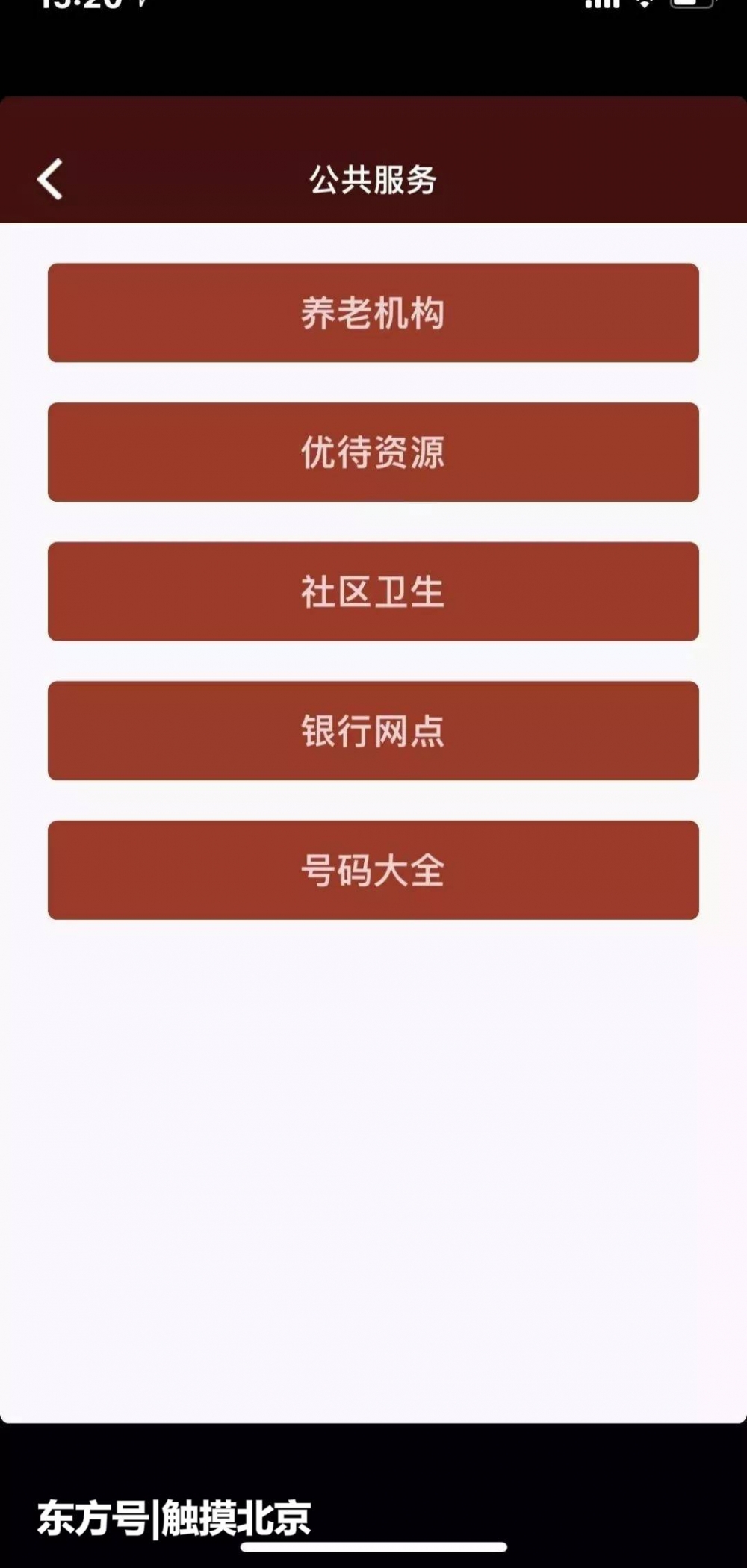The height and width of the screenshot is (1568, 747).
Task: Select 社区卫生 community health services
Action: coord(373,591)
